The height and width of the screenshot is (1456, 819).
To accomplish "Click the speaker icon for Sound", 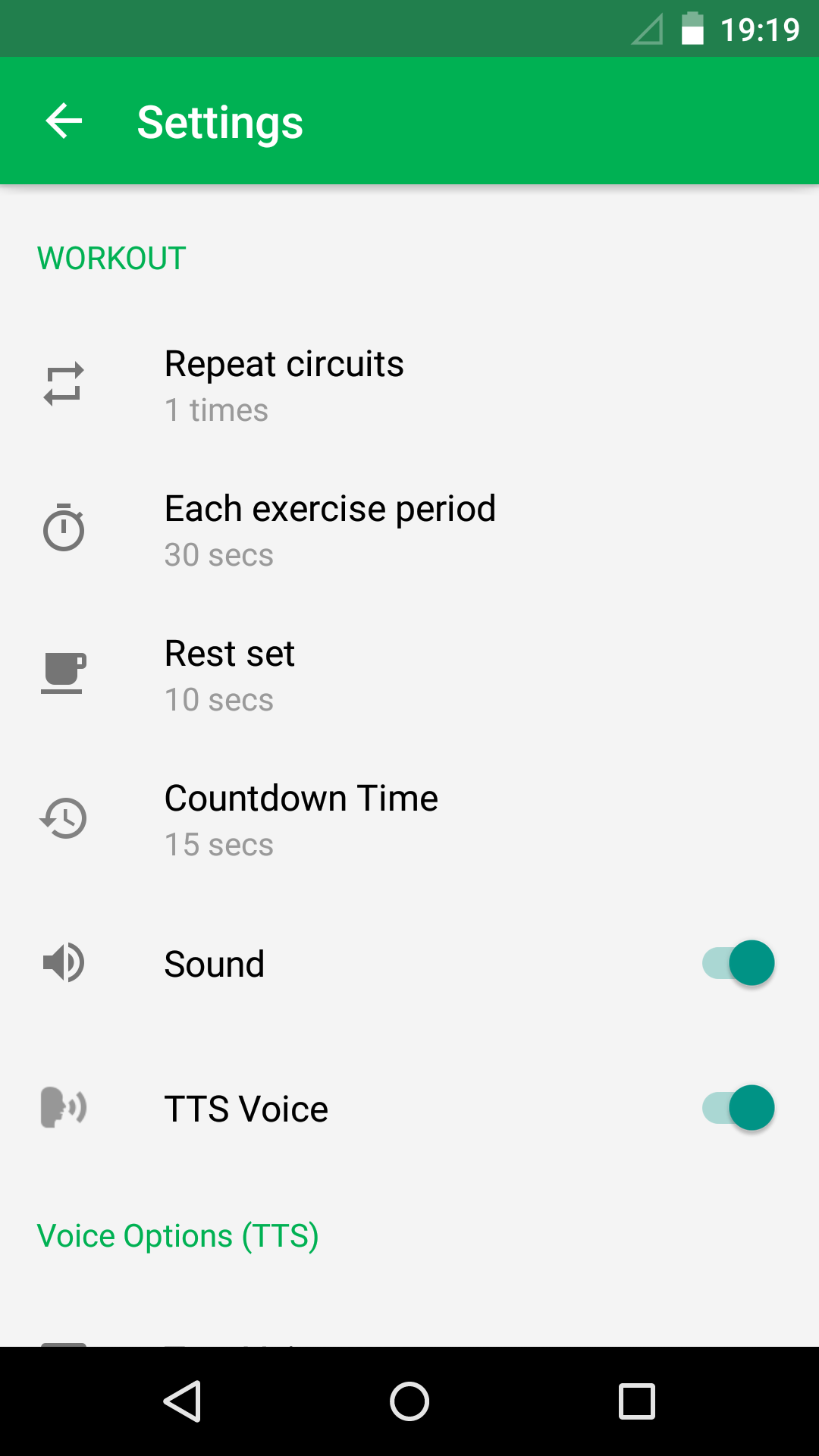I will point(64,962).
